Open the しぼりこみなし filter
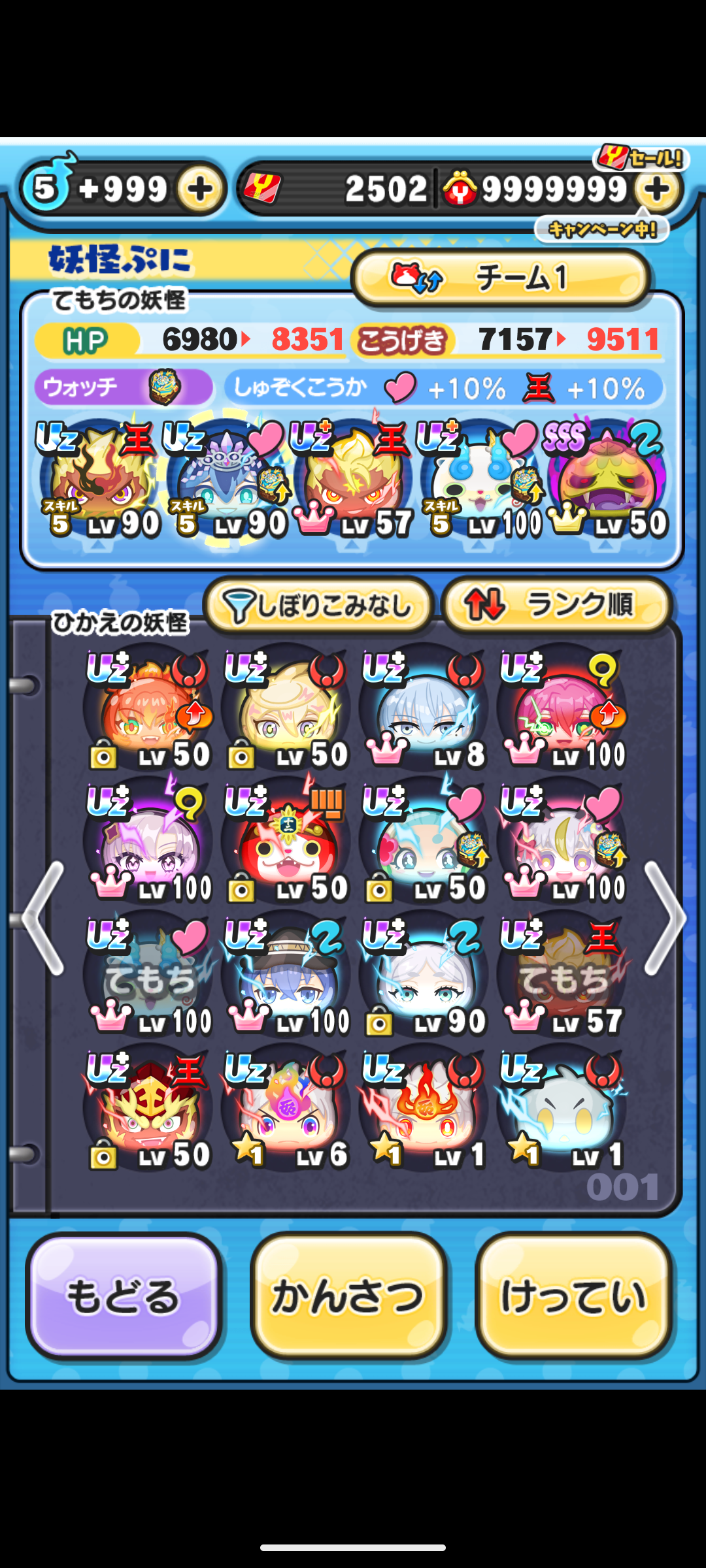This screenshot has height=1568, width=706. 318,606
